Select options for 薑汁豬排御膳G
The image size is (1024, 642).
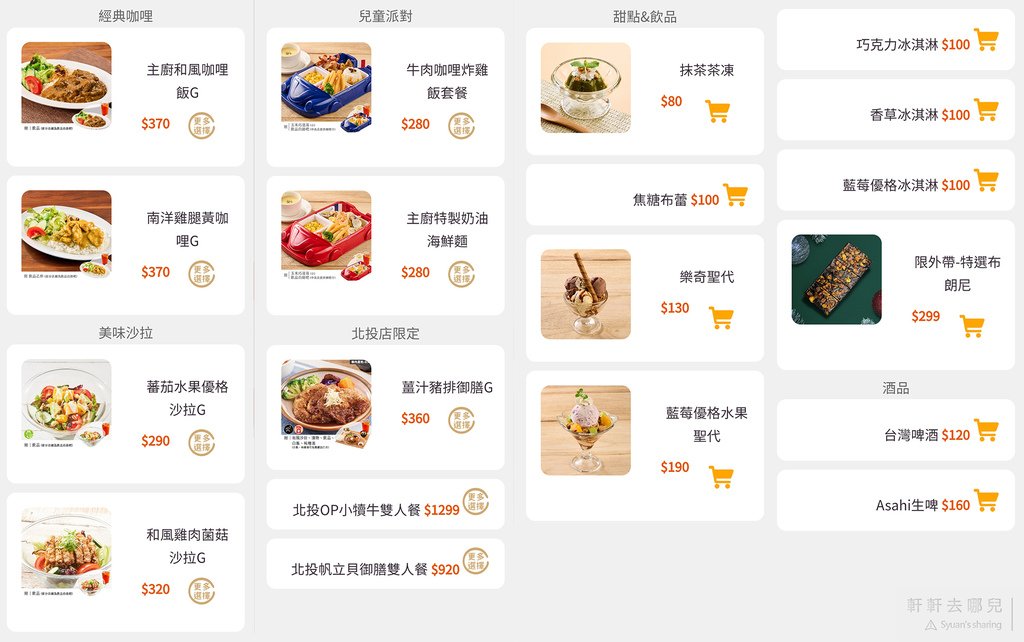click(x=461, y=421)
